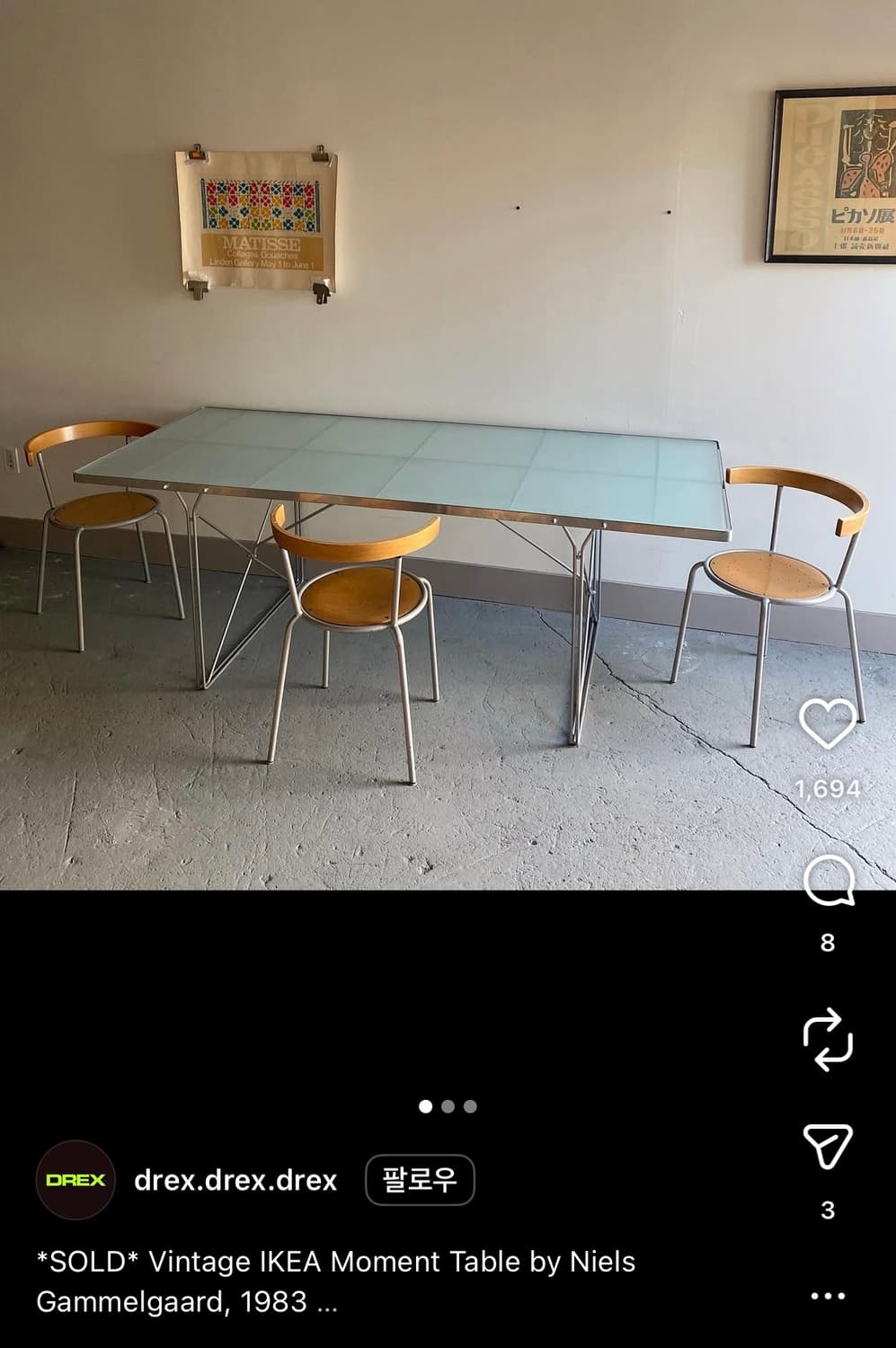Select the second carousel pagination dot
Viewport: 896px width, 1348px height.
[x=447, y=1108]
